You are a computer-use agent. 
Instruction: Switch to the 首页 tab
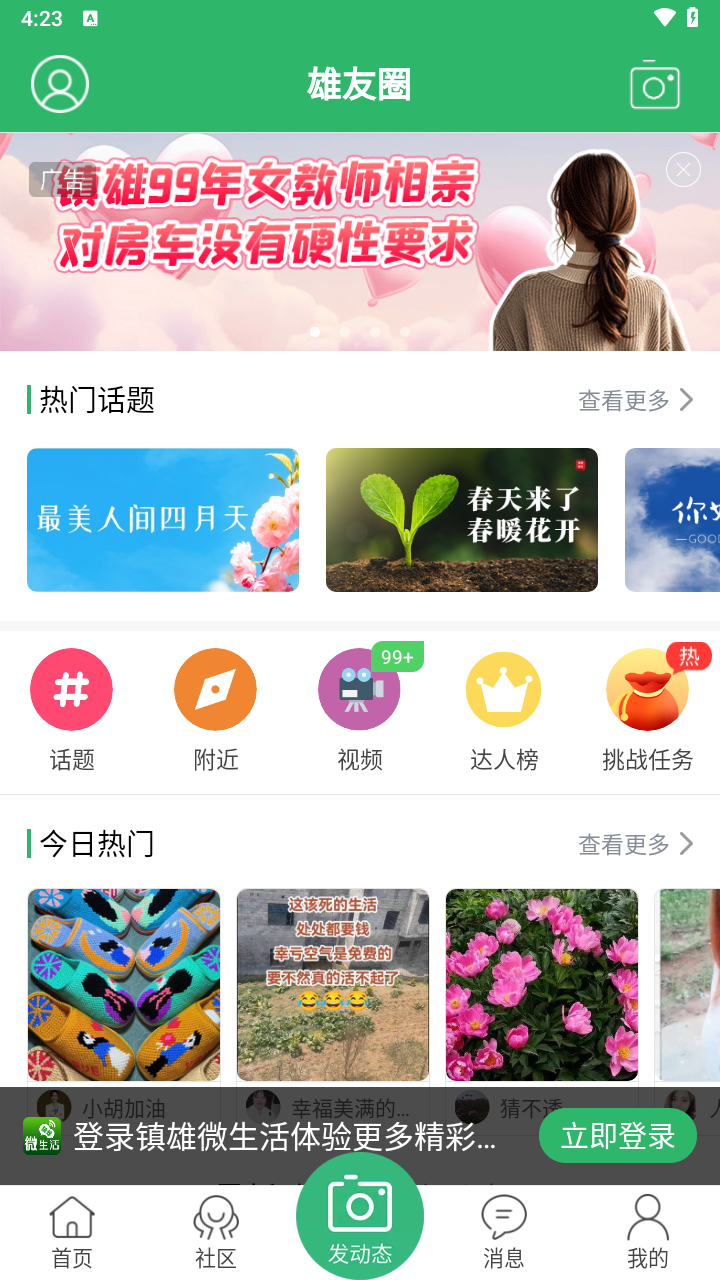[72, 1232]
